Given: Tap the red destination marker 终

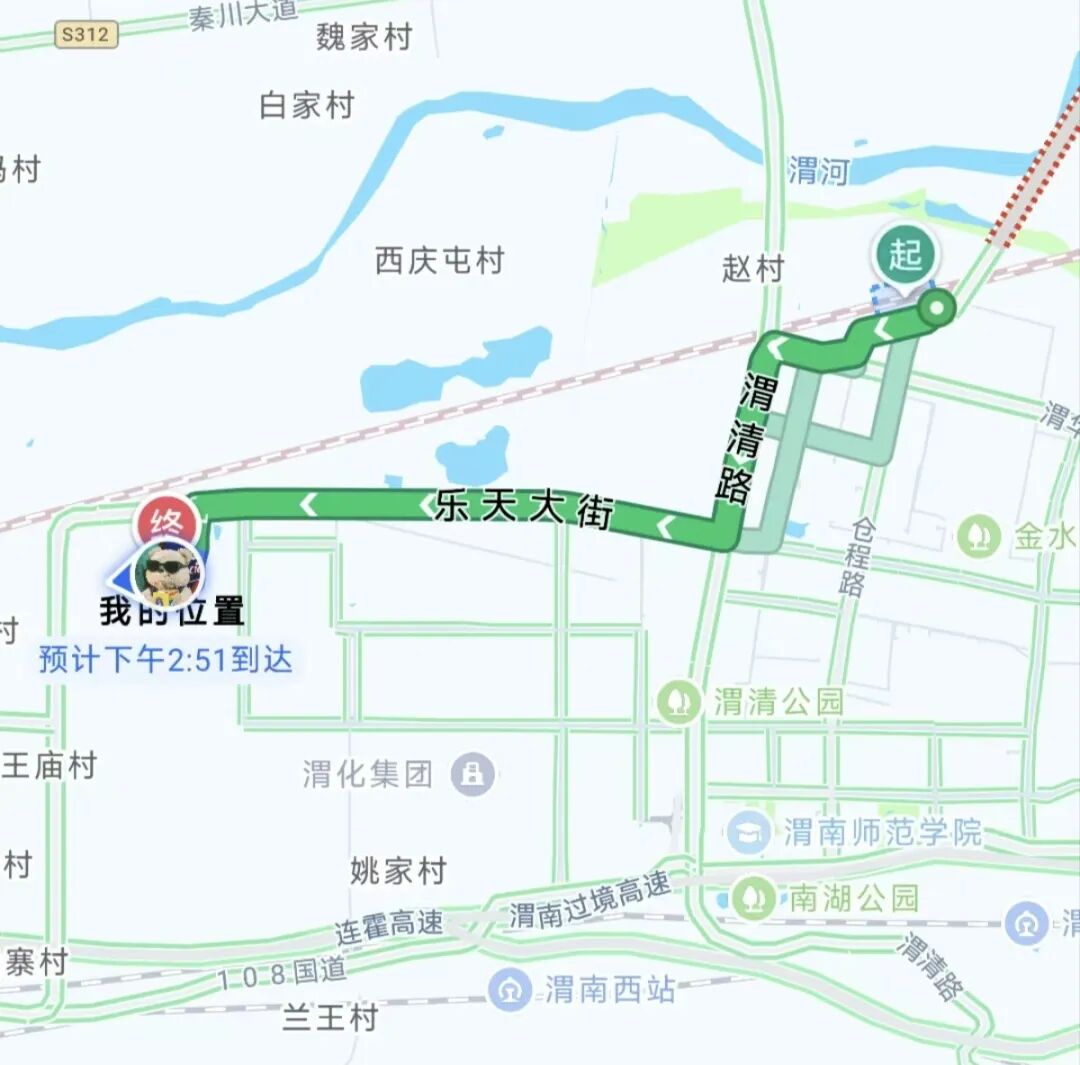Looking at the screenshot, I should coord(167,521).
